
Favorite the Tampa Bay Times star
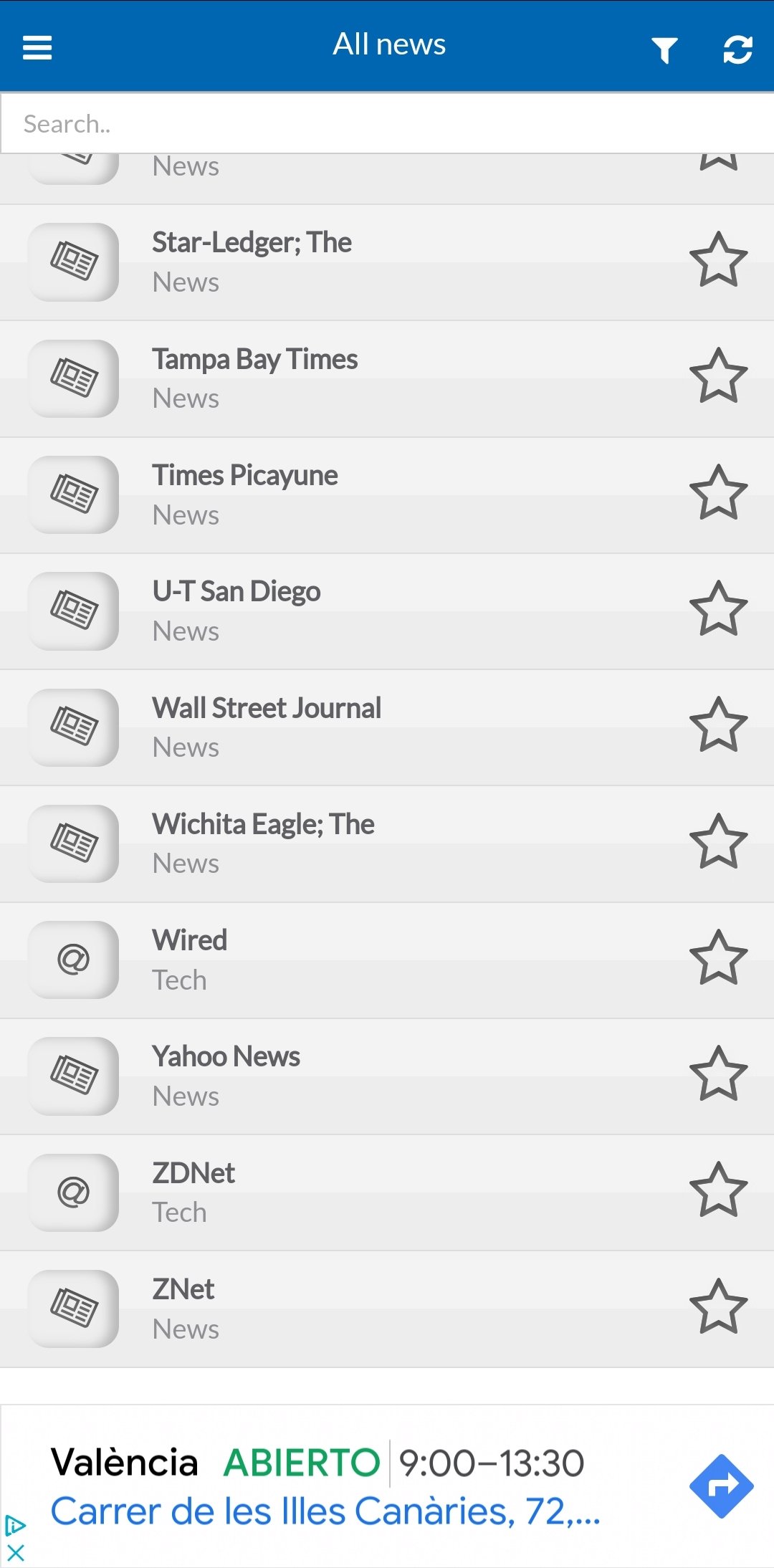pyautogui.click(x=718, y=376)
